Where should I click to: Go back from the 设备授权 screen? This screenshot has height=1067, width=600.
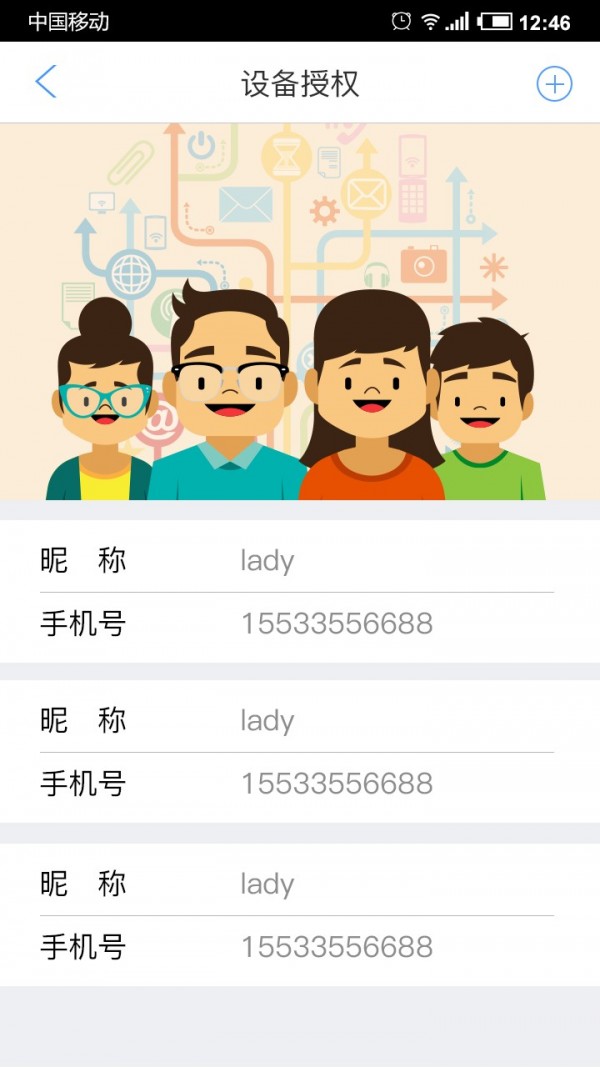pyautogui.click(x=46, y=82)
